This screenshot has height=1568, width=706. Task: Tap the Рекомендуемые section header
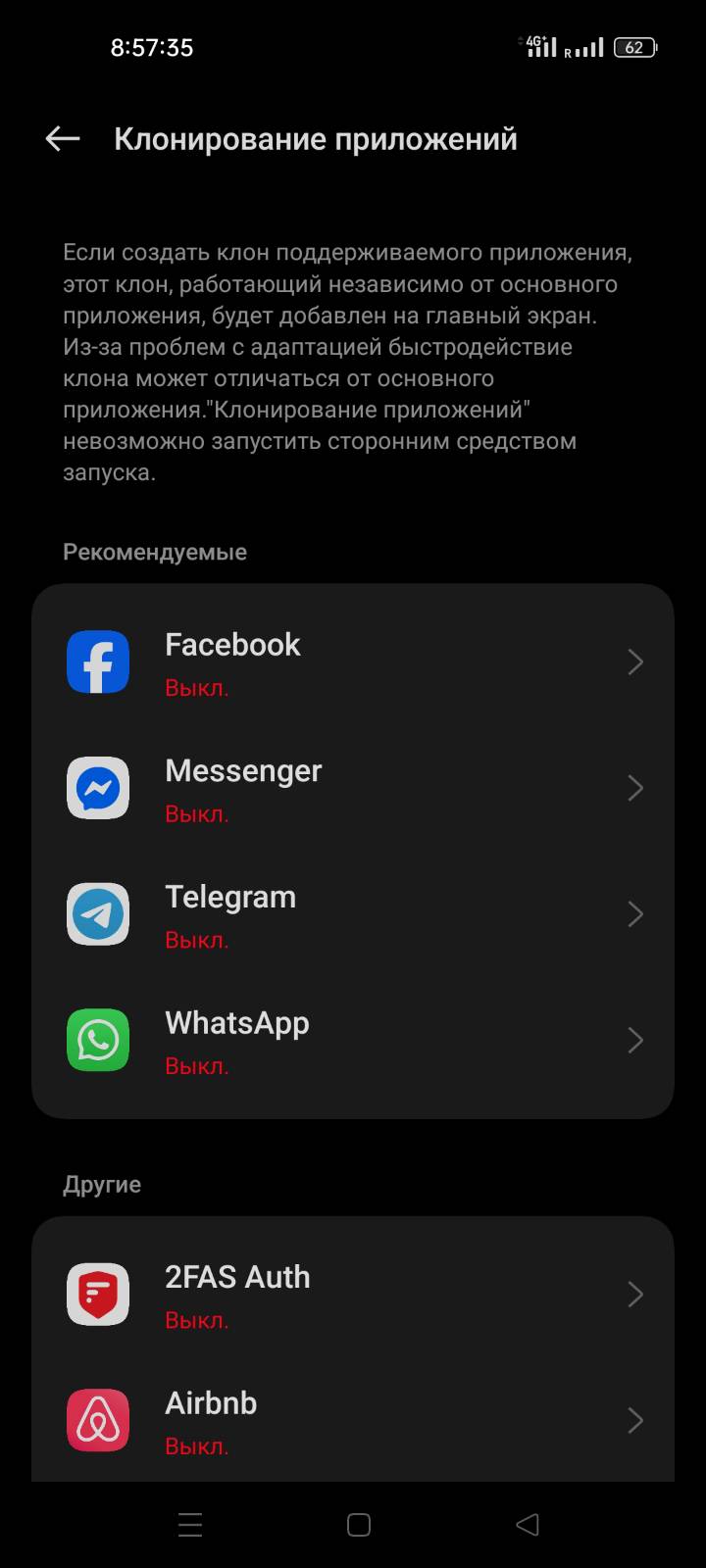[x=154, y=552]
